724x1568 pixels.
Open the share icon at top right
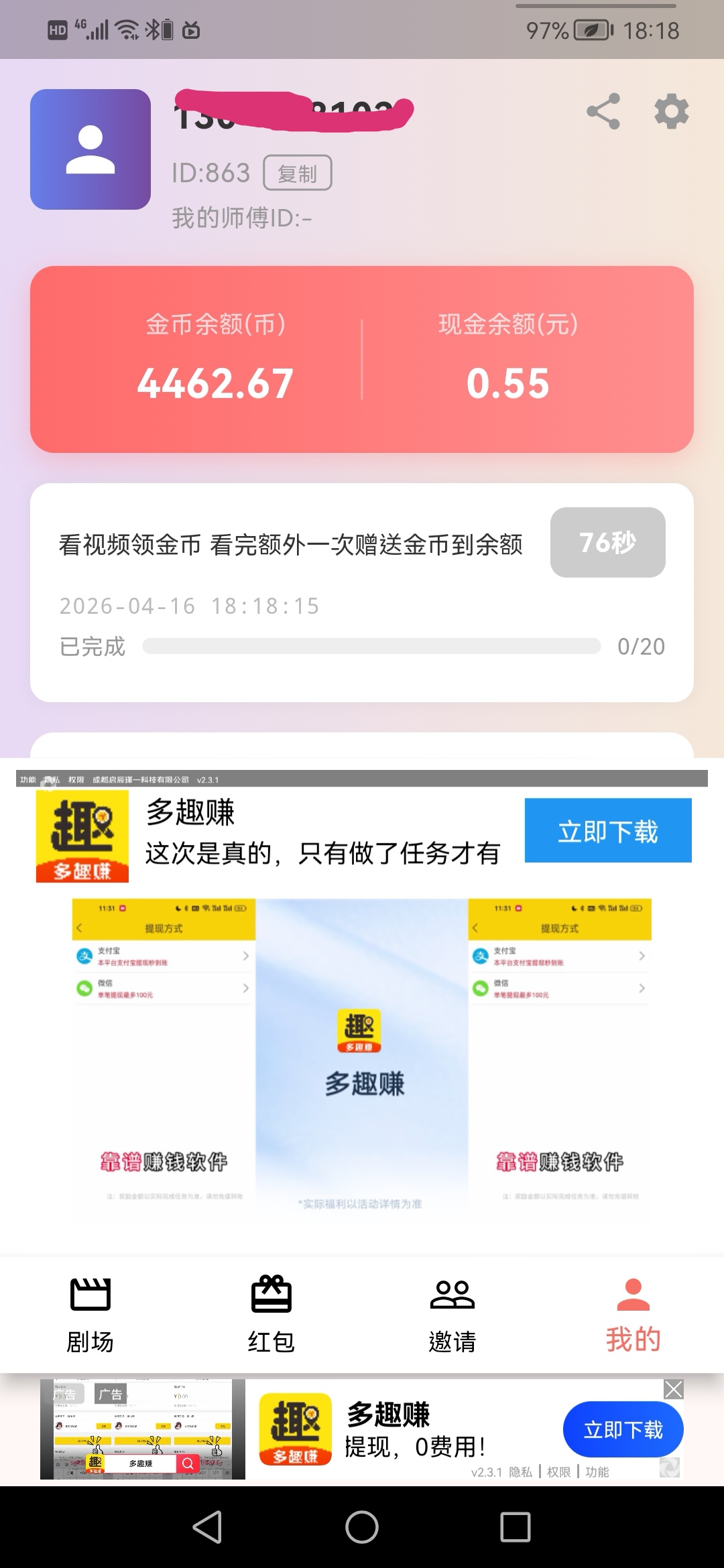pos(602,112)
